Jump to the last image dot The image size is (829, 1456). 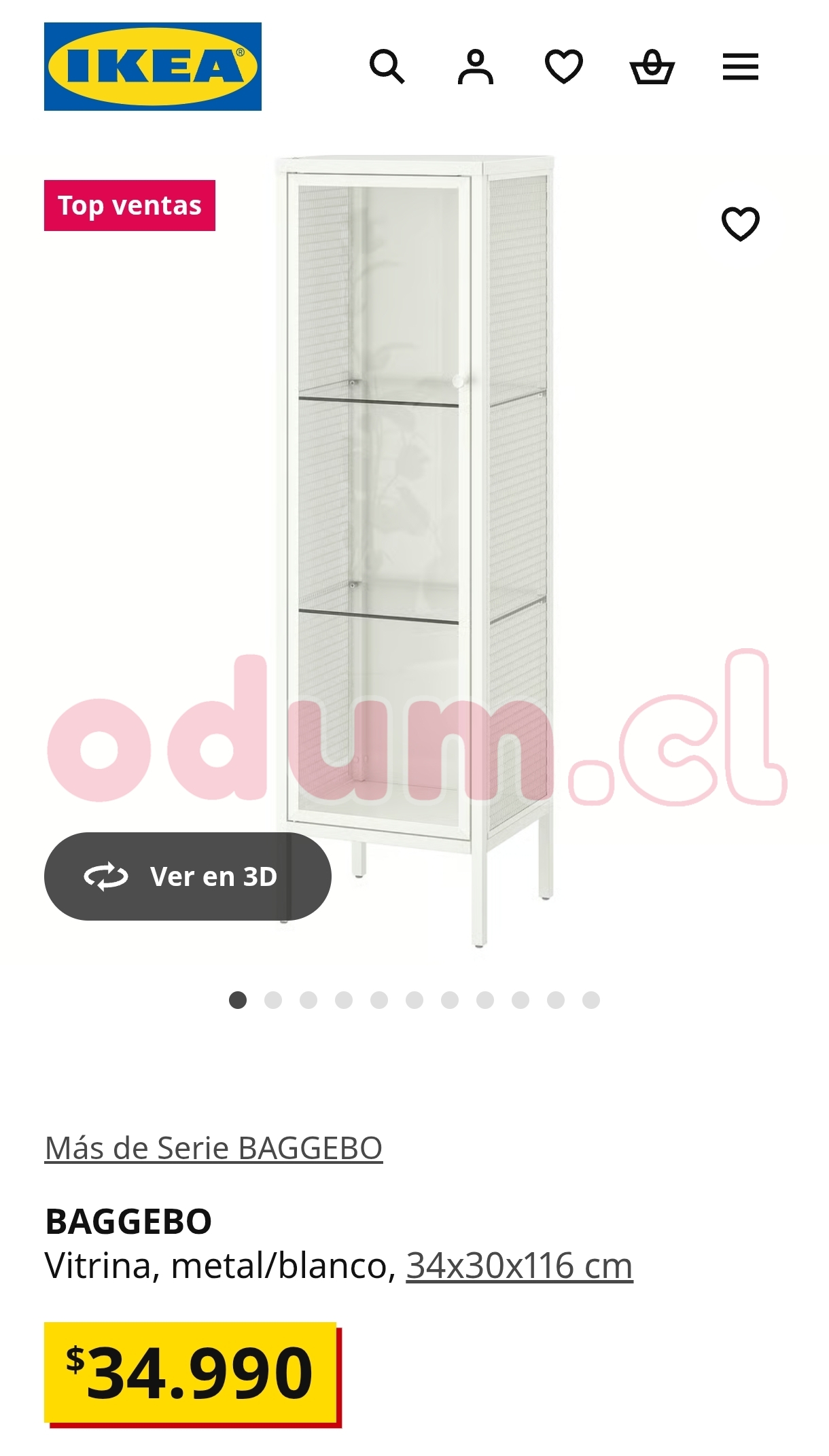[591, 1000]
